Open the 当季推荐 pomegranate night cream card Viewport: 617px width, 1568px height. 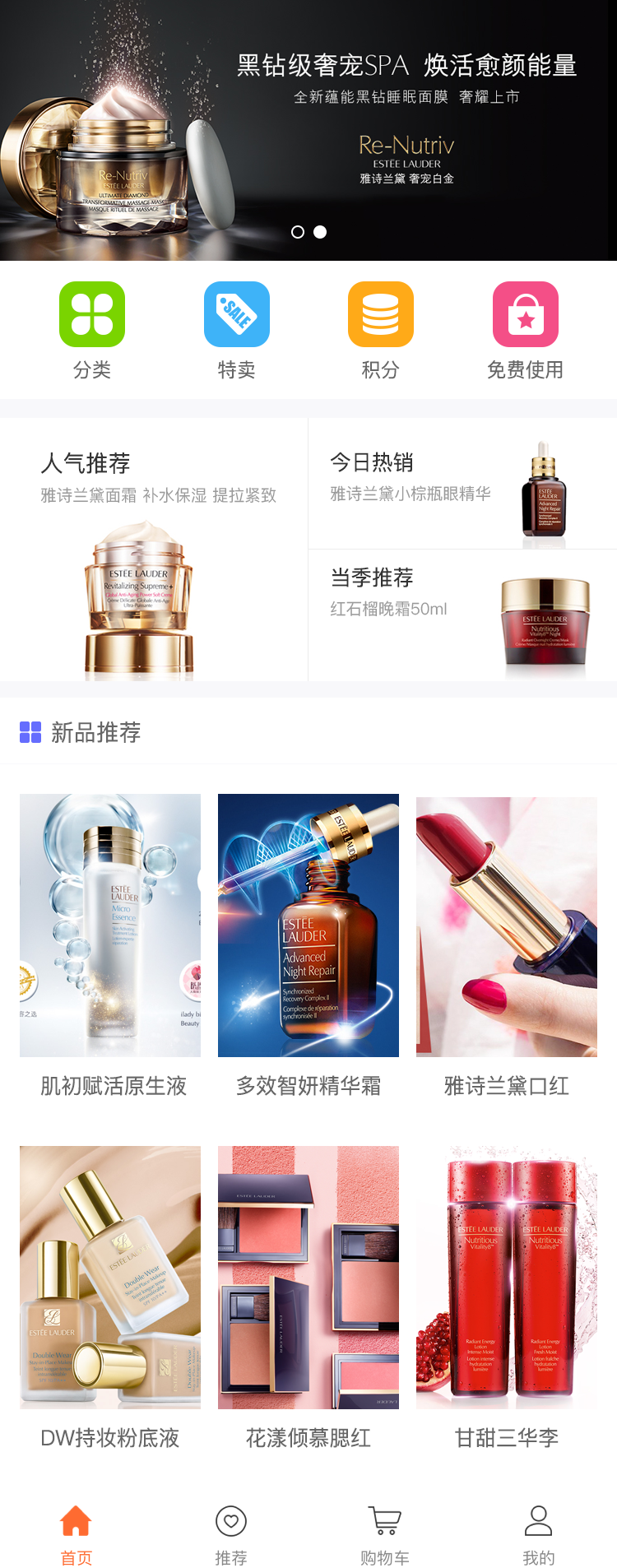pyautogui.click(x=462, y=615)
